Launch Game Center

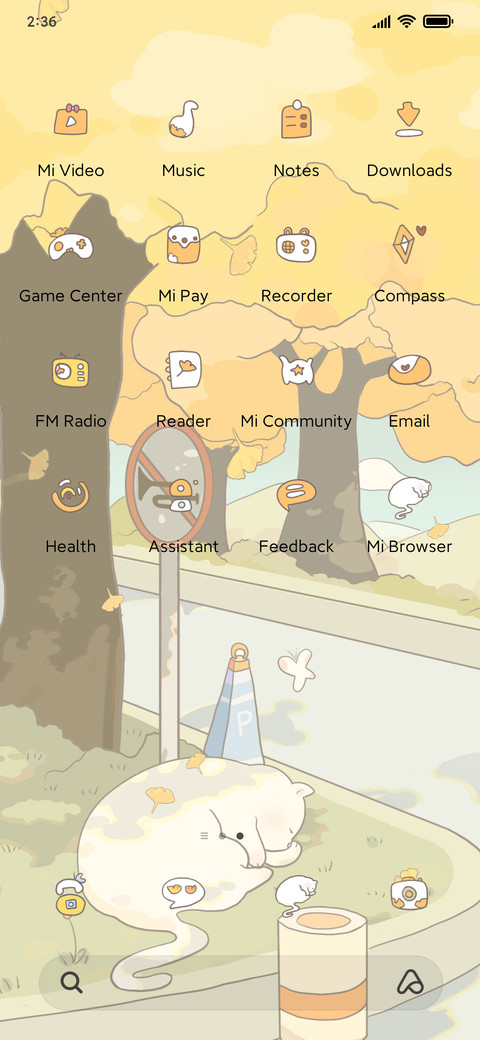(x=71, y=245)
